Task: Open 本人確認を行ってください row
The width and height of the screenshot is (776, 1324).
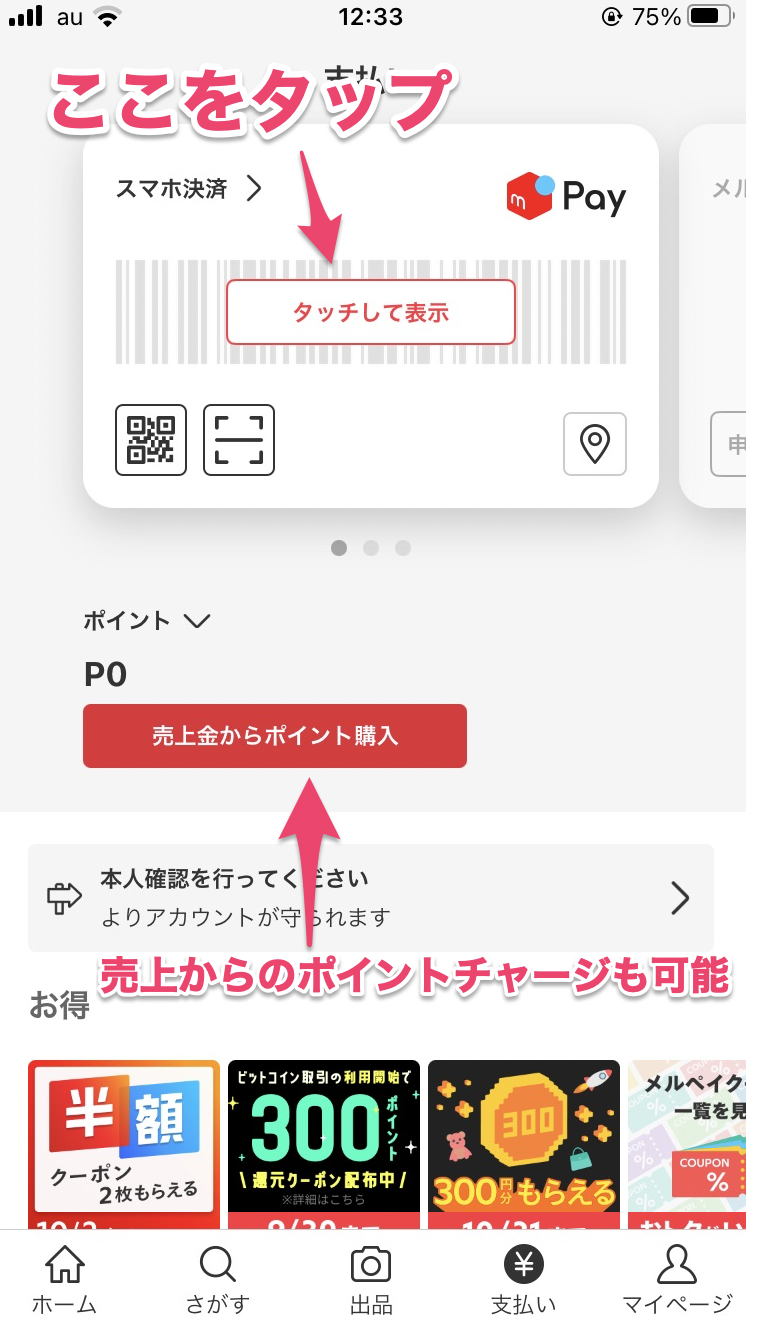Action: tap(370, 898)
